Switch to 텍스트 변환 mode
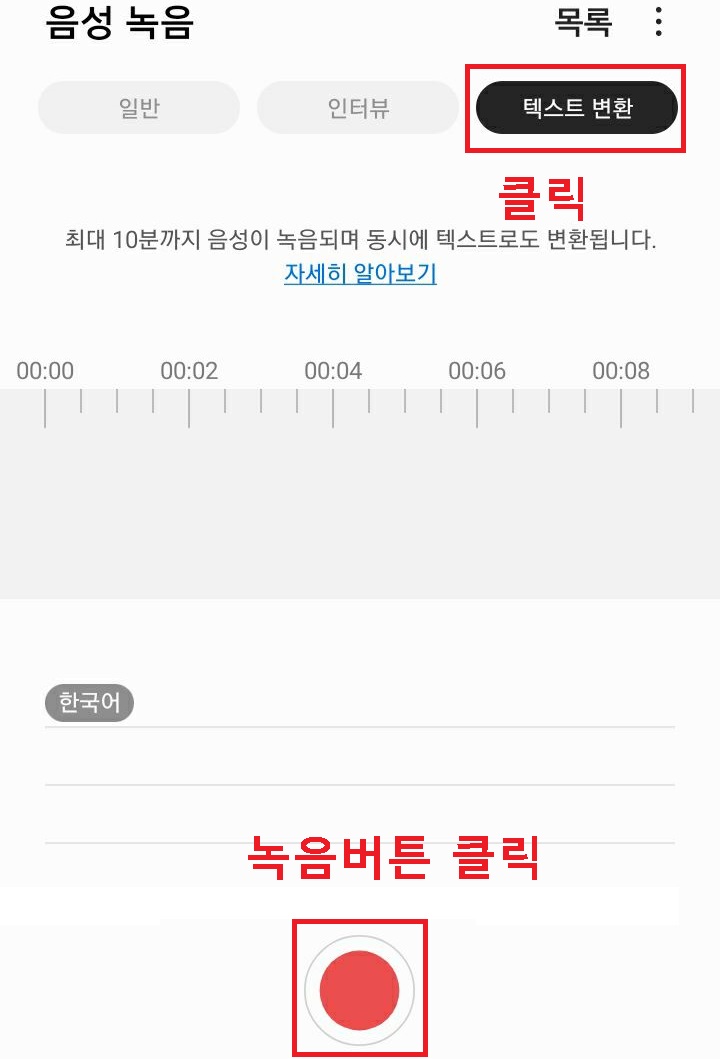The width and height of the screenshot is (720, 1059). point(576,107)
